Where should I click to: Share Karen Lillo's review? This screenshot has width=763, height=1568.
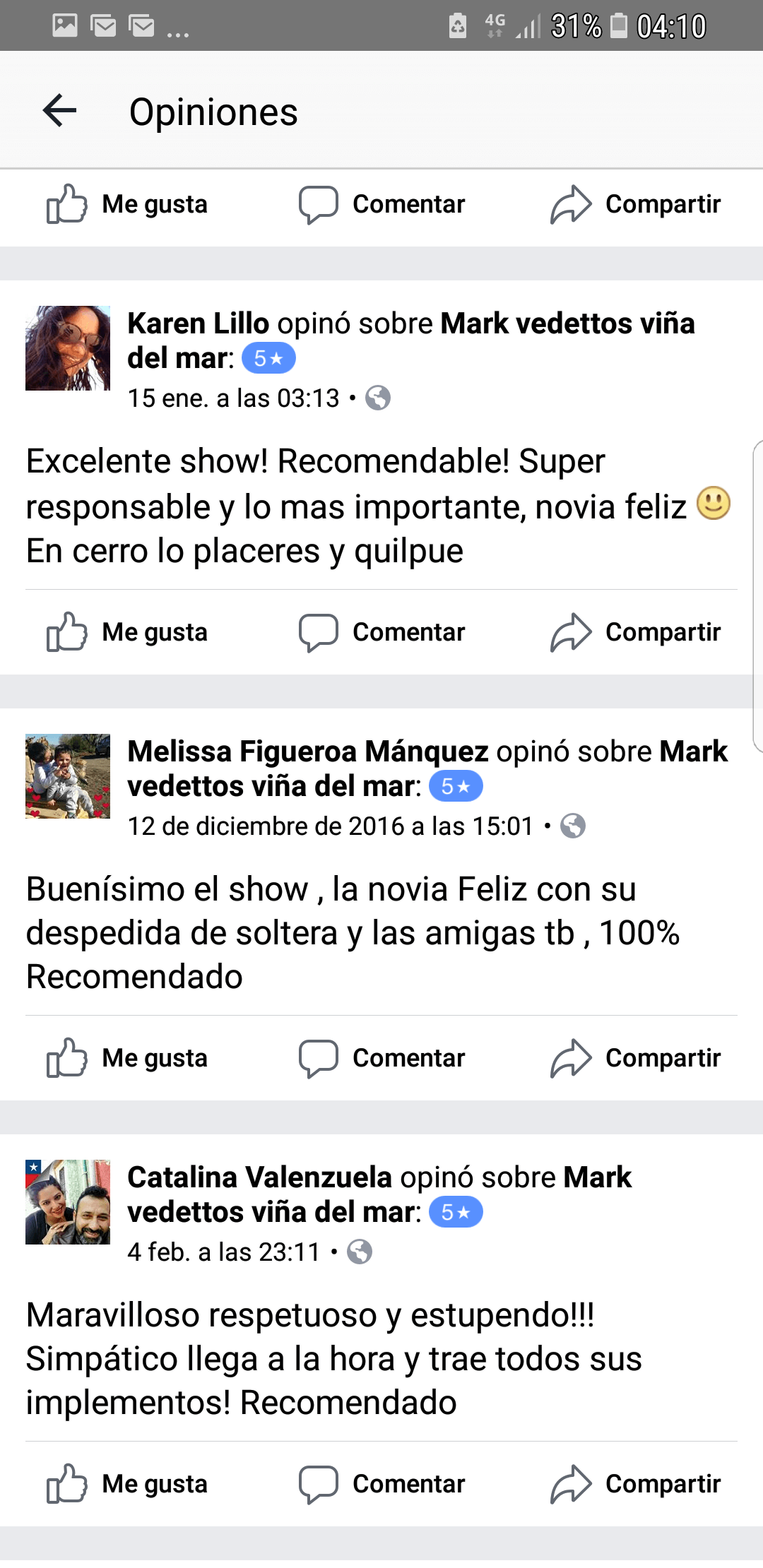tap(635, 632)
